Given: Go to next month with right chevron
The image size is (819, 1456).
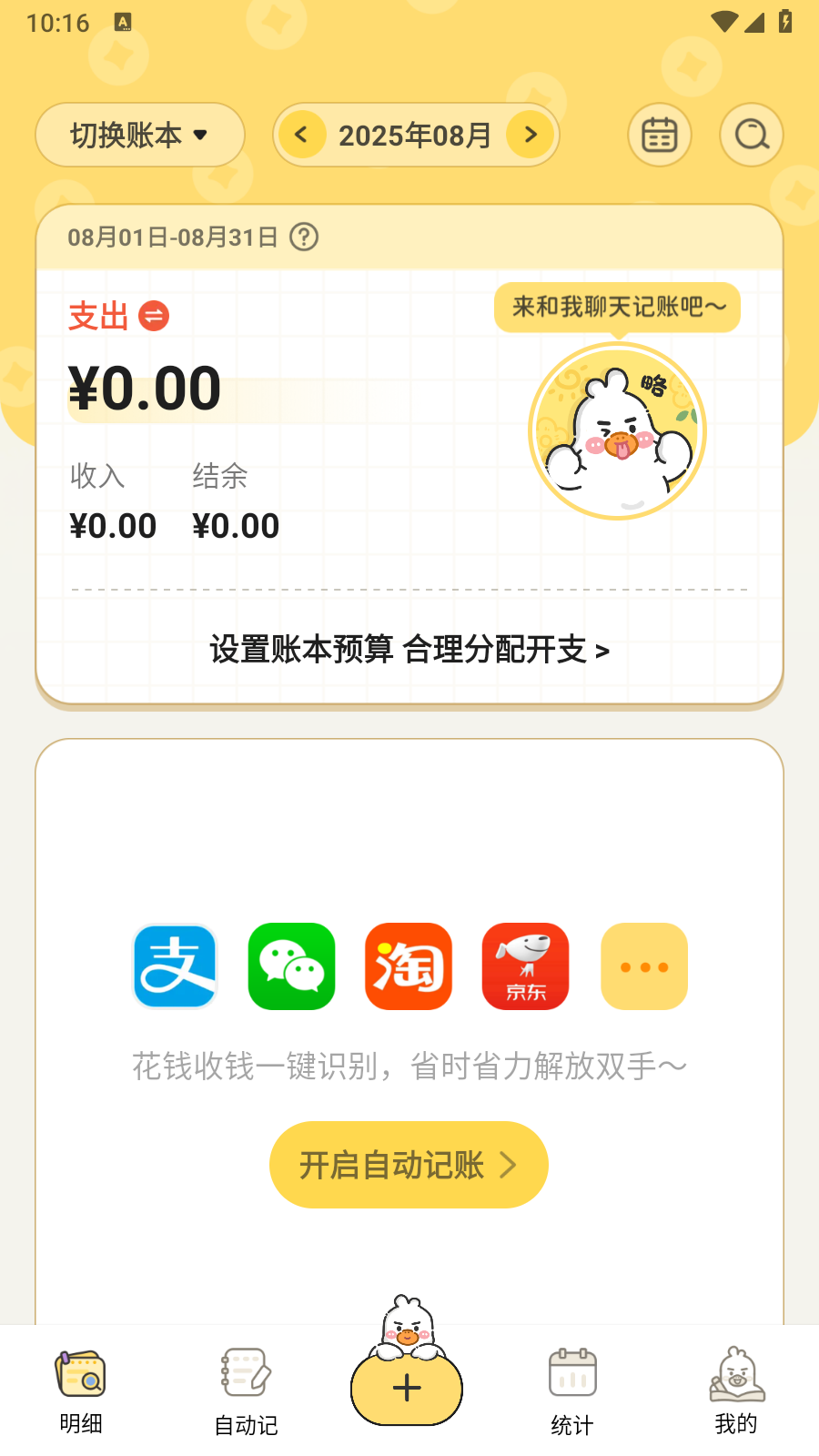Looking at the screenshot, I should pos(530,135).
